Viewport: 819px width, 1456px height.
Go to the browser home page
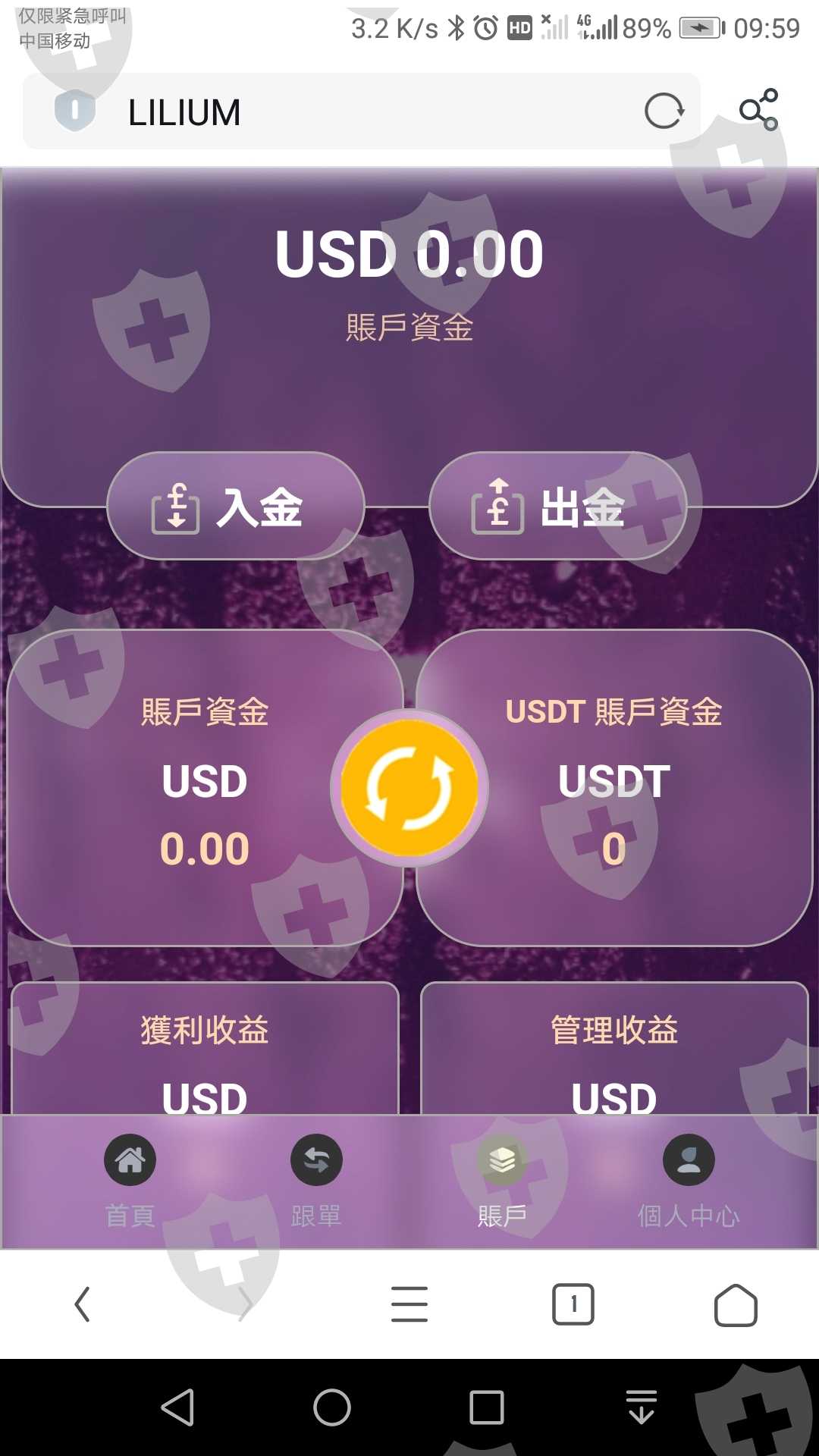coord(736,1304)
